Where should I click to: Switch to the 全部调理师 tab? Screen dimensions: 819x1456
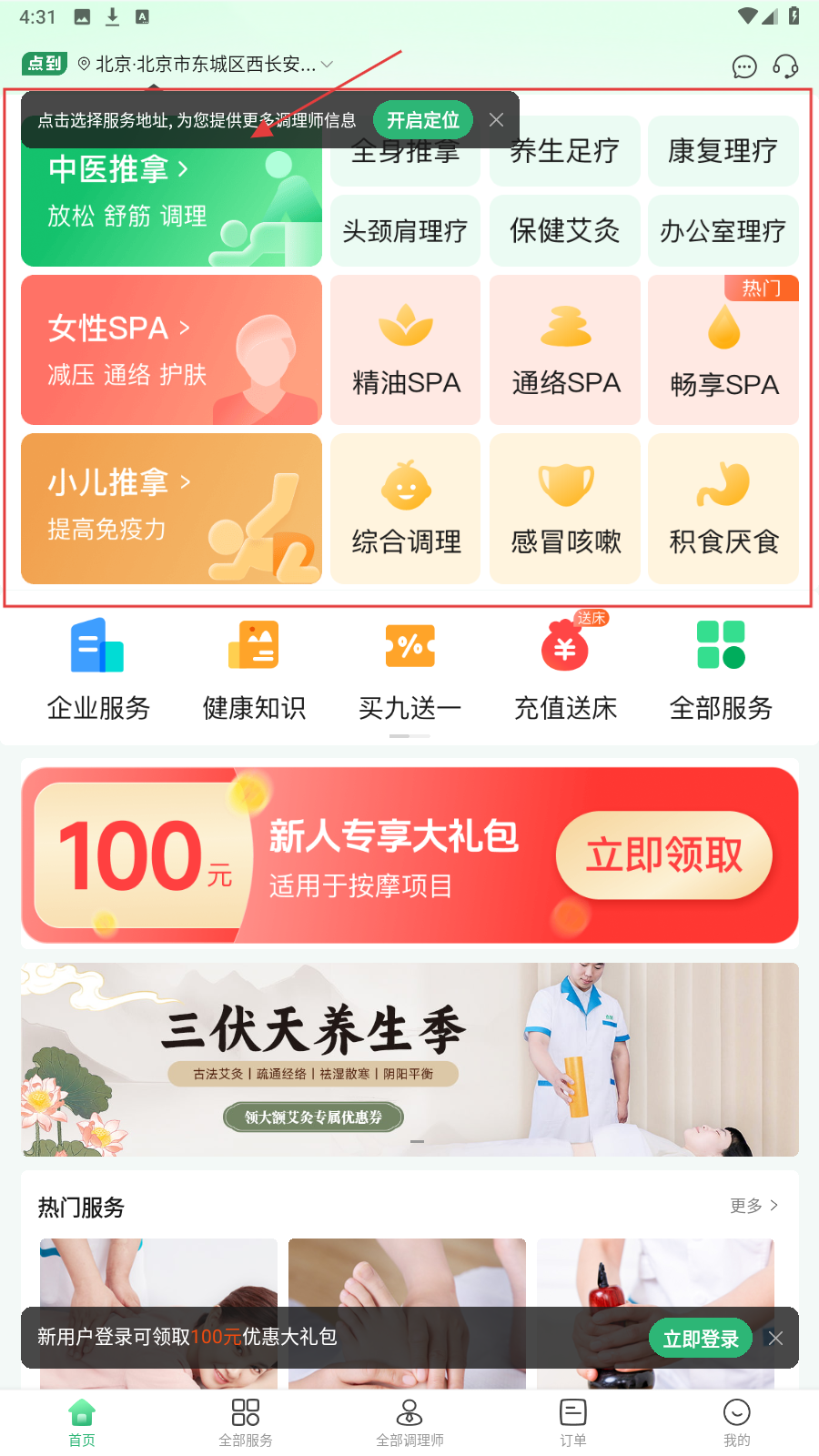[x=409, y=1422]
